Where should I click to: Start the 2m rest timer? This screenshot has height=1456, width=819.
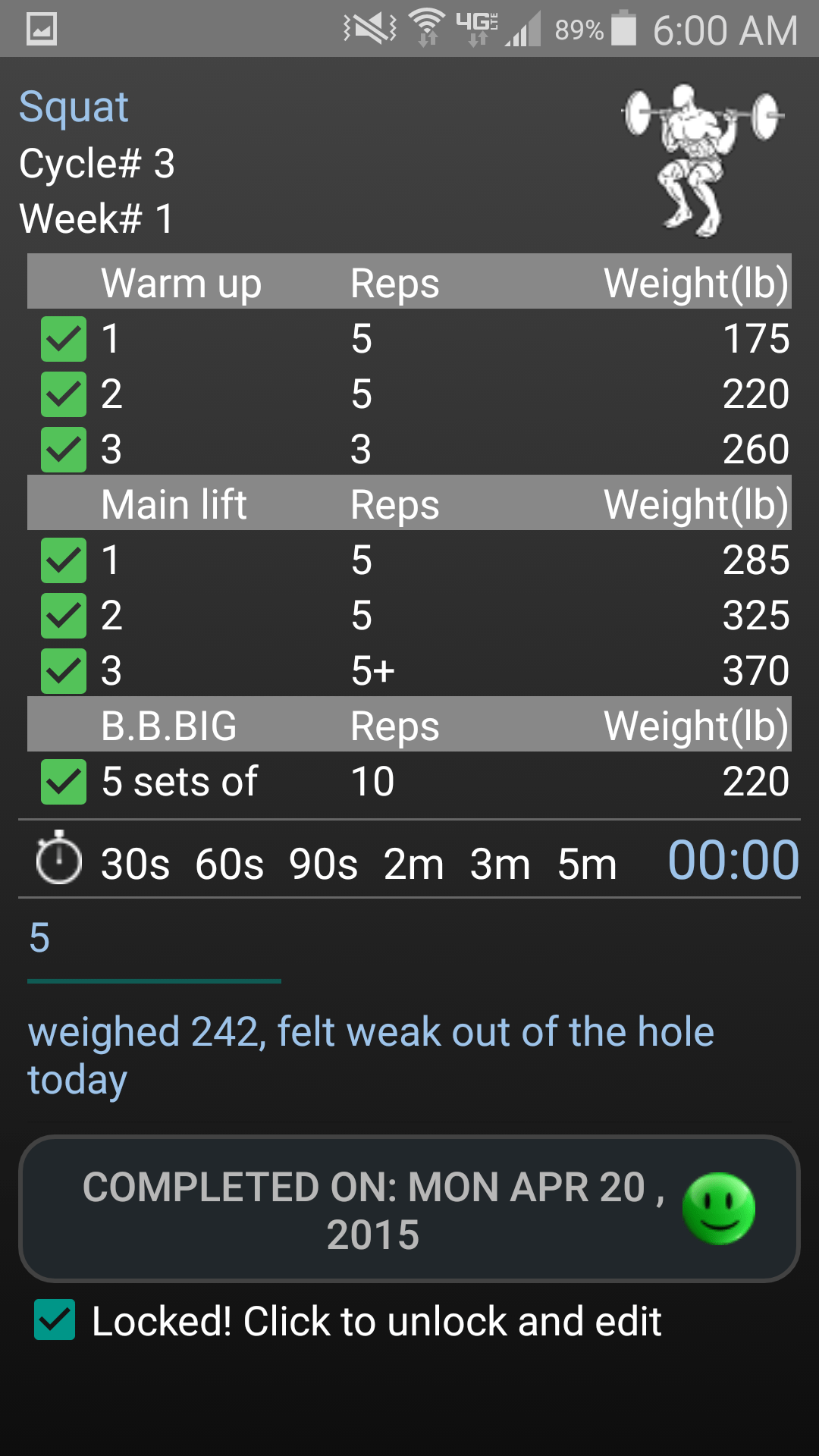(x=413, y=864)
